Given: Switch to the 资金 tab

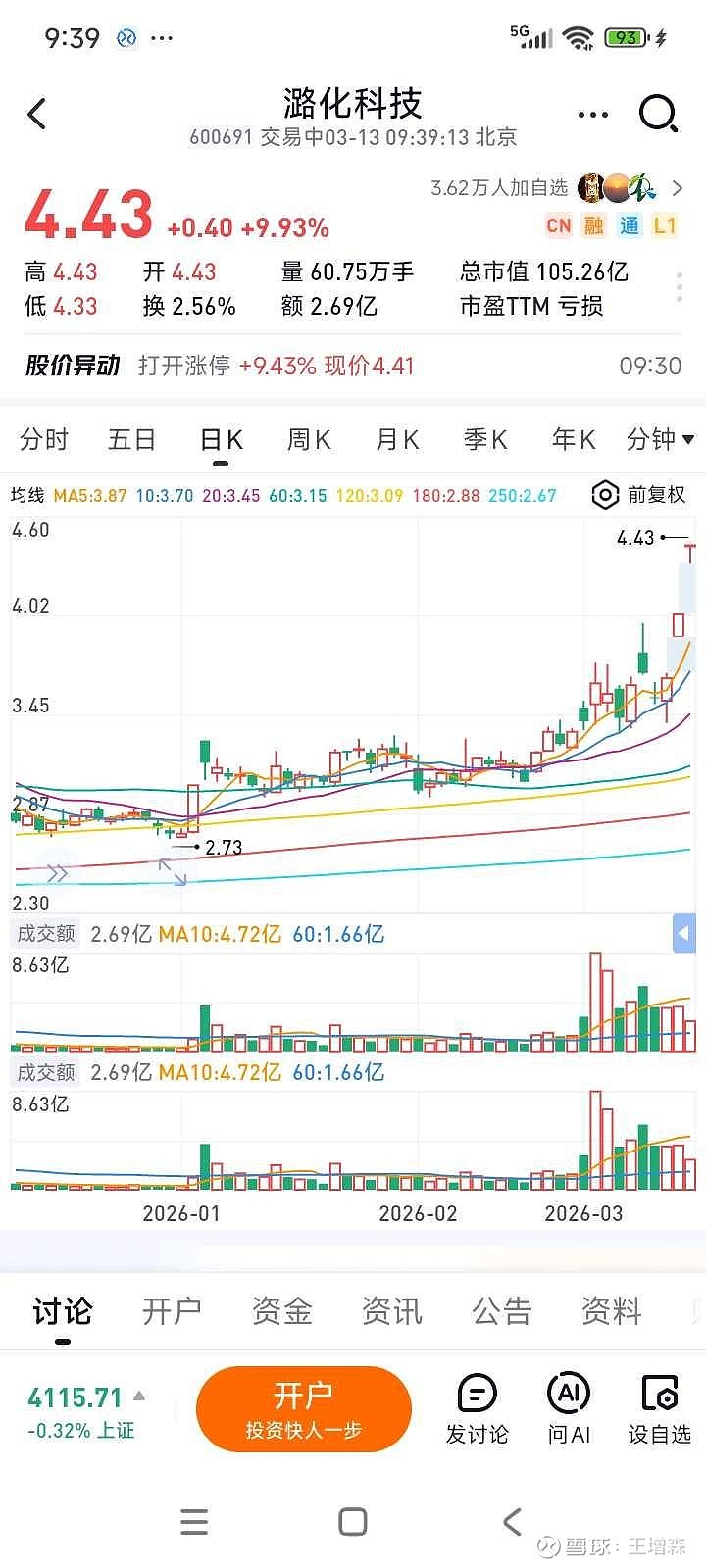Looking at the screenshot, I should [282, 1310].
